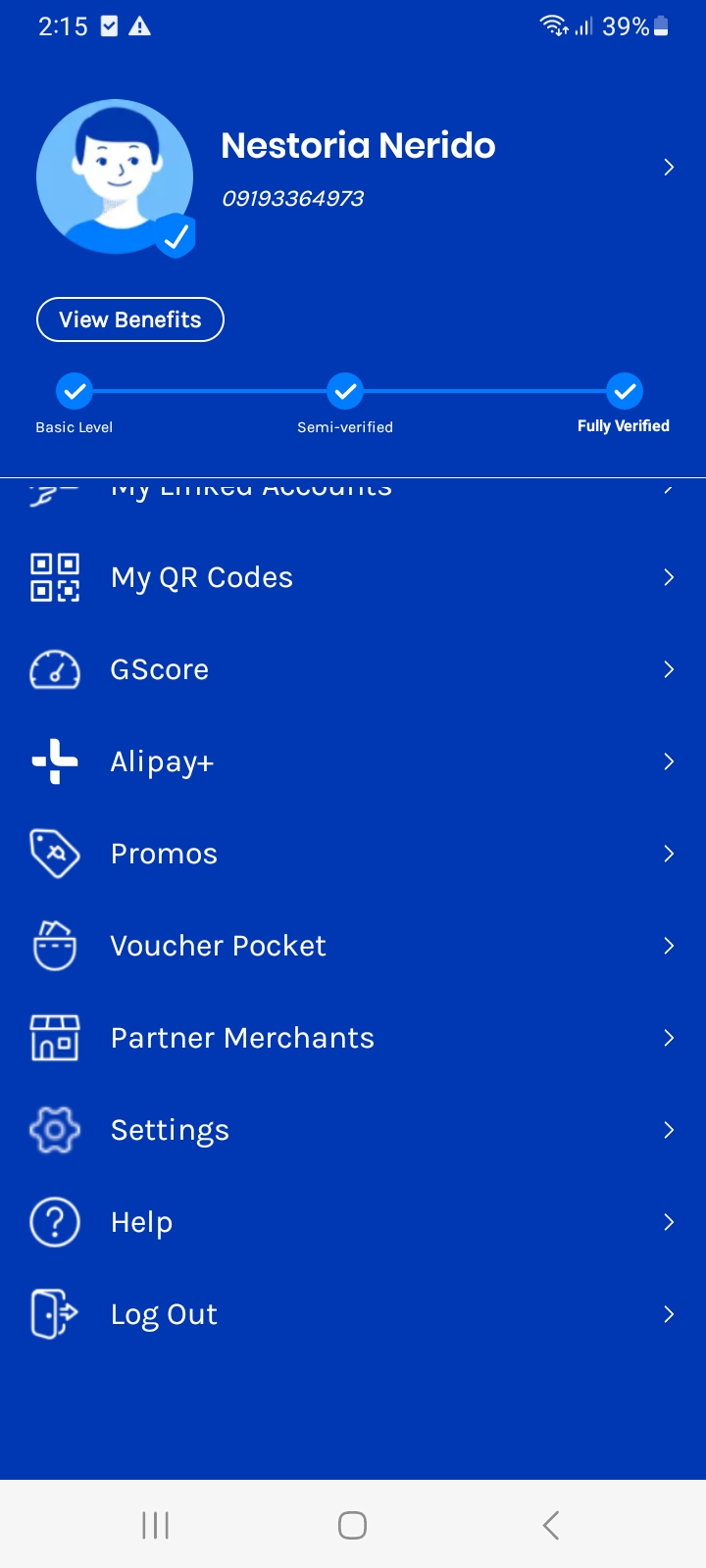Go to the device home screen
Screen dimensions: 706x1568
pos(352,1525)
